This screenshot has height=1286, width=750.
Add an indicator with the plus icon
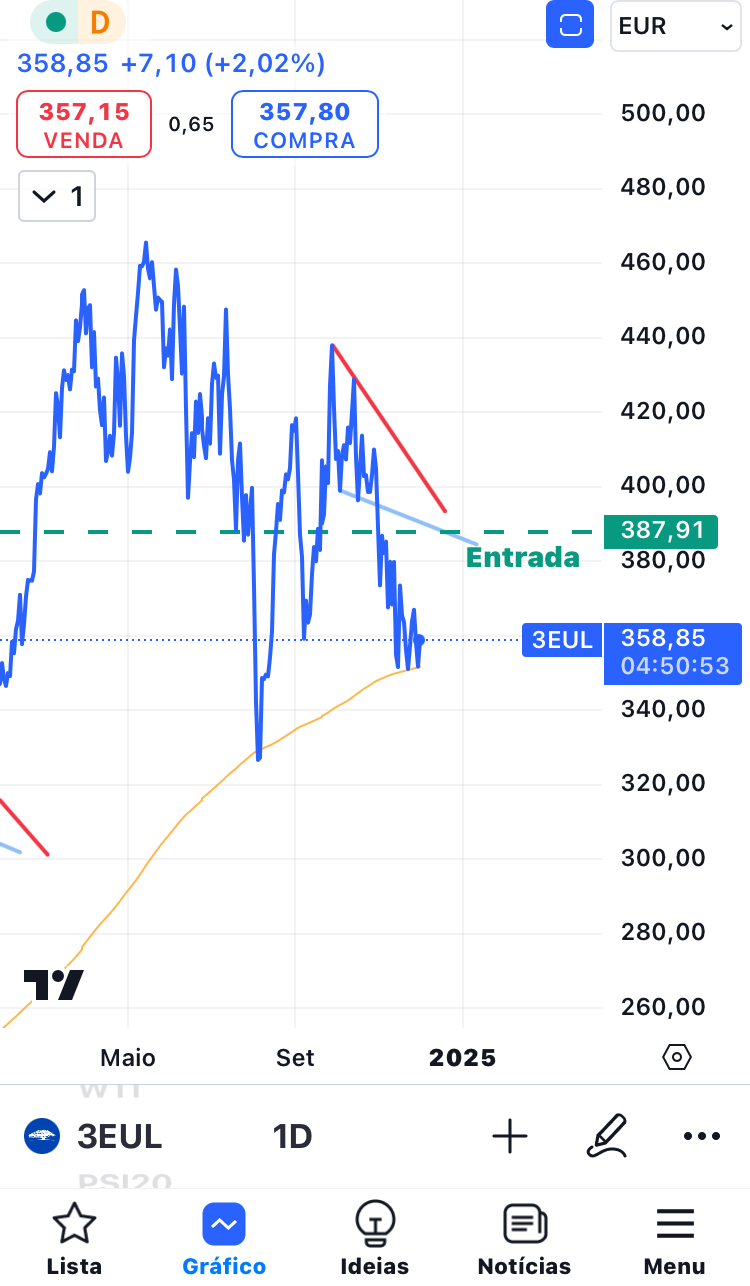510,1136
